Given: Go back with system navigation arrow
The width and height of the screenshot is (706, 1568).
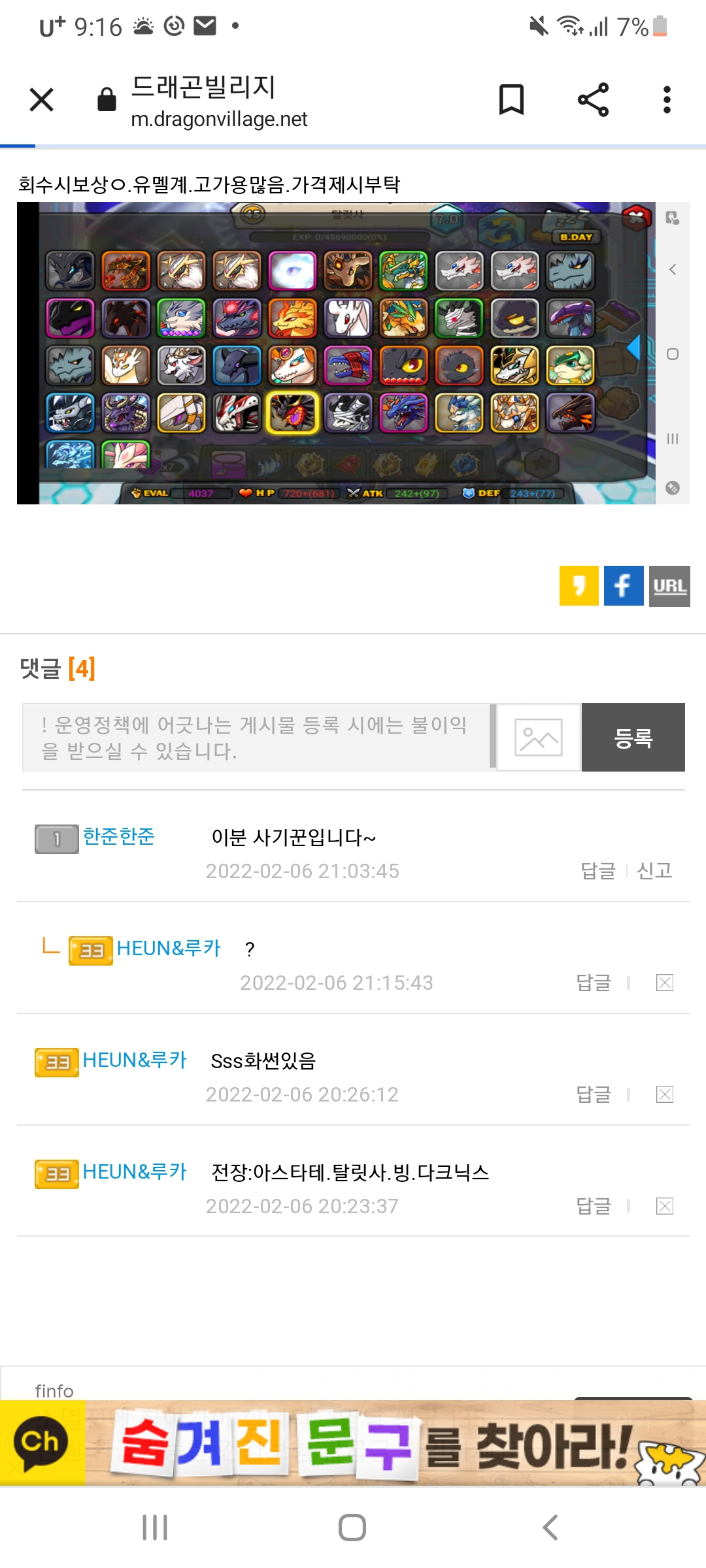Looking at the screenshot, I should 550,1527.
